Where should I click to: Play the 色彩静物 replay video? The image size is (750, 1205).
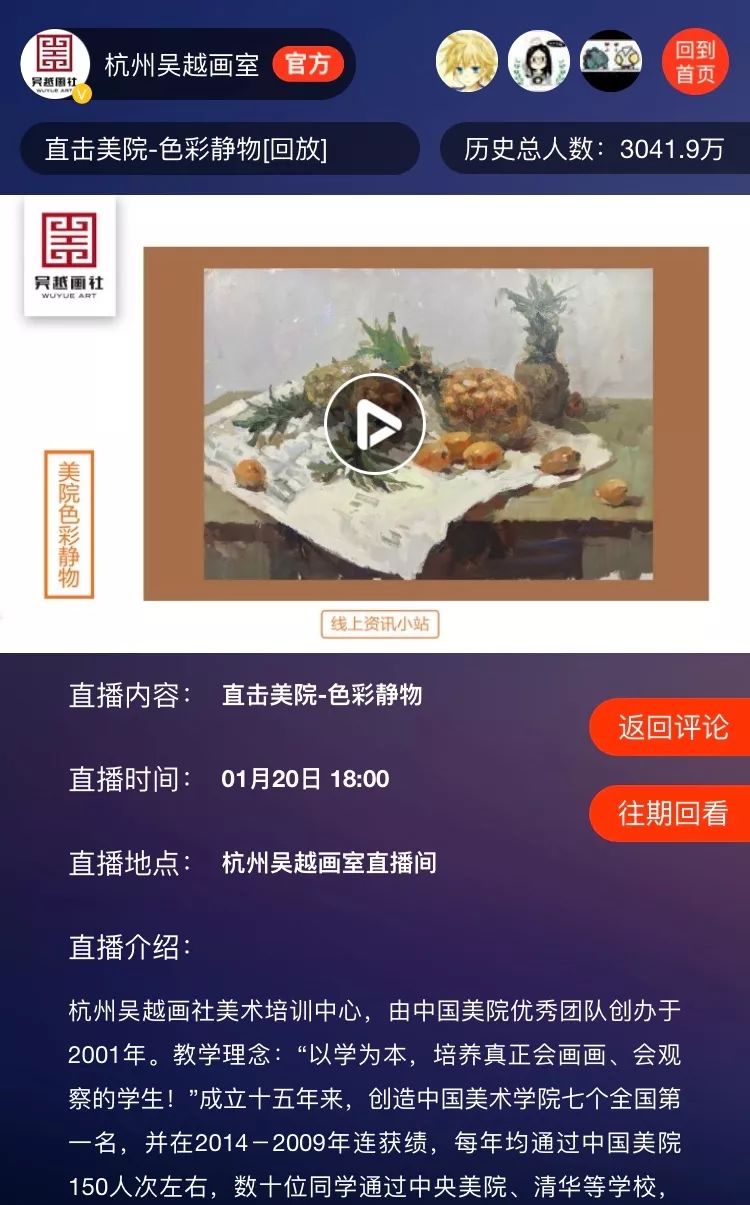[x=375, y=425]
